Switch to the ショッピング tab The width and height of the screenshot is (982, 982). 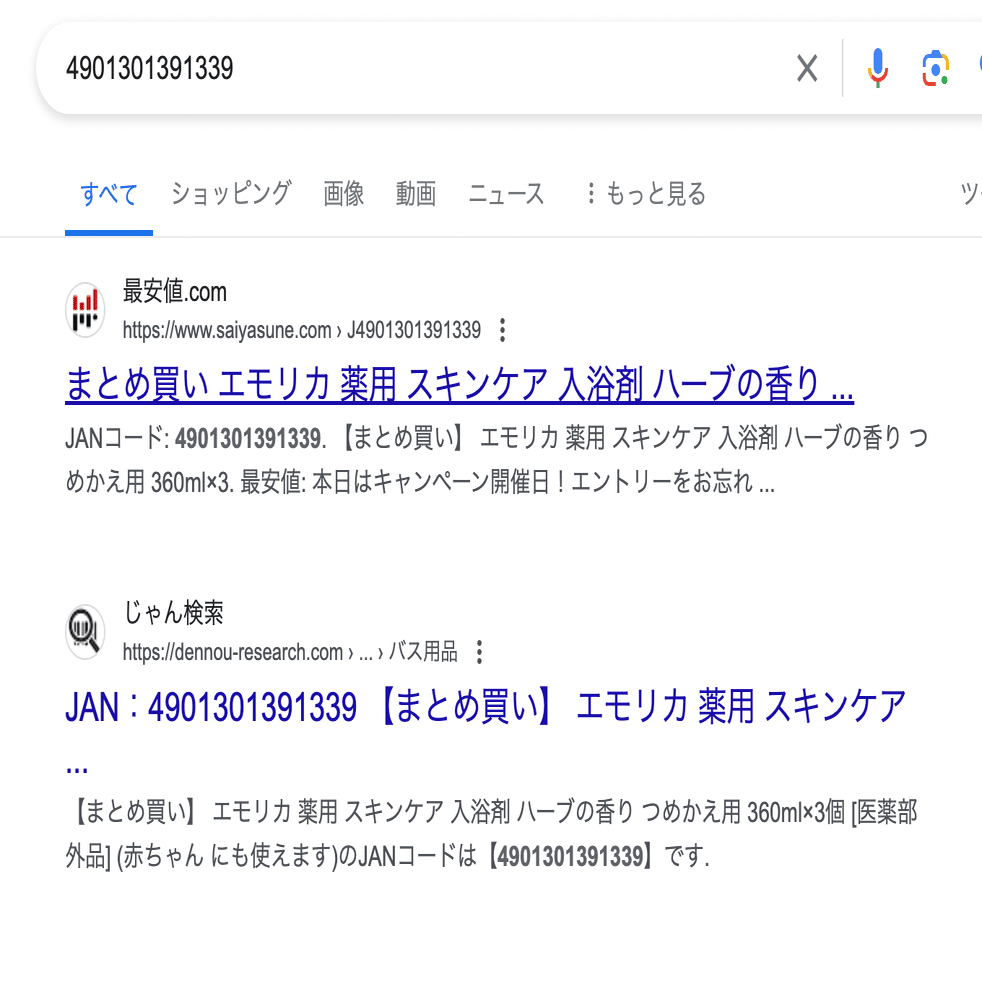(x=230, y=193)
